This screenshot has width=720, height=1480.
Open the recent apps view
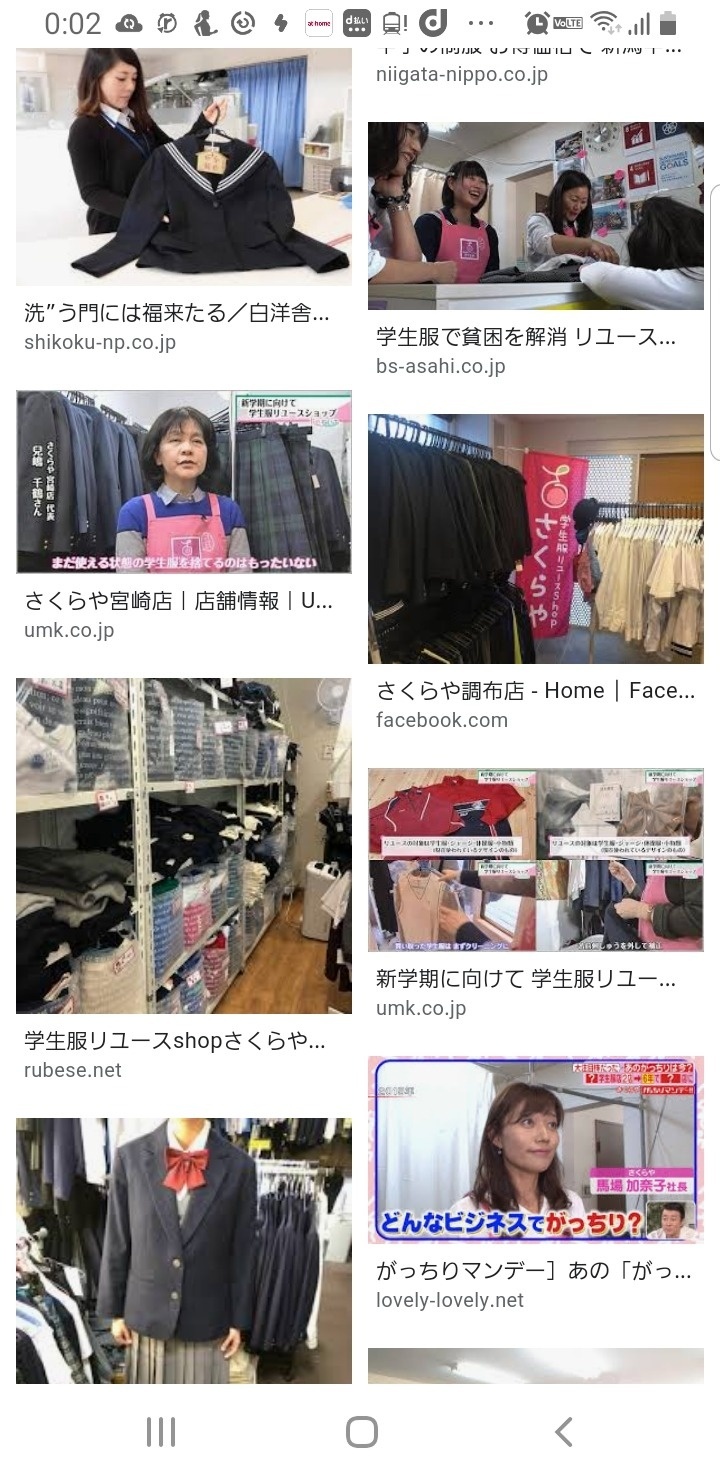(160, 1432)
